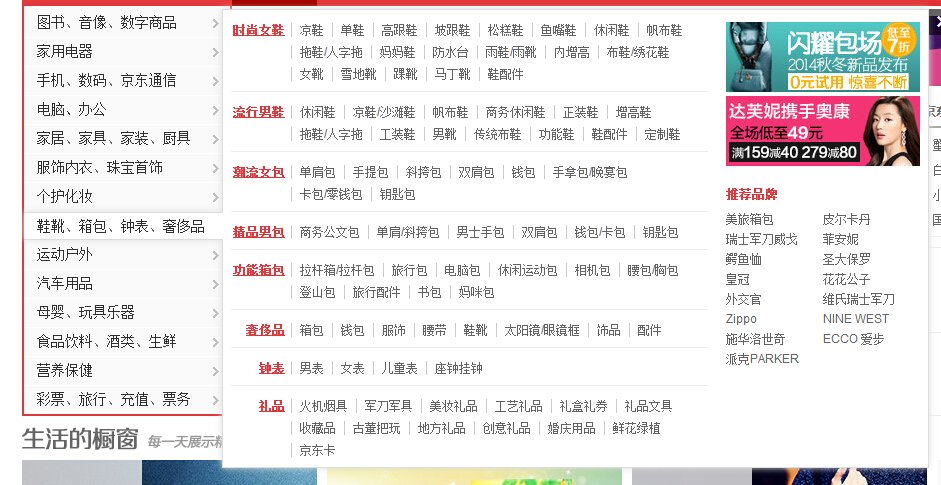This screenshot has height=485, width=941.
Task: Open 拉杆箱/拉杆包 link
Action: tap(337, 271)
